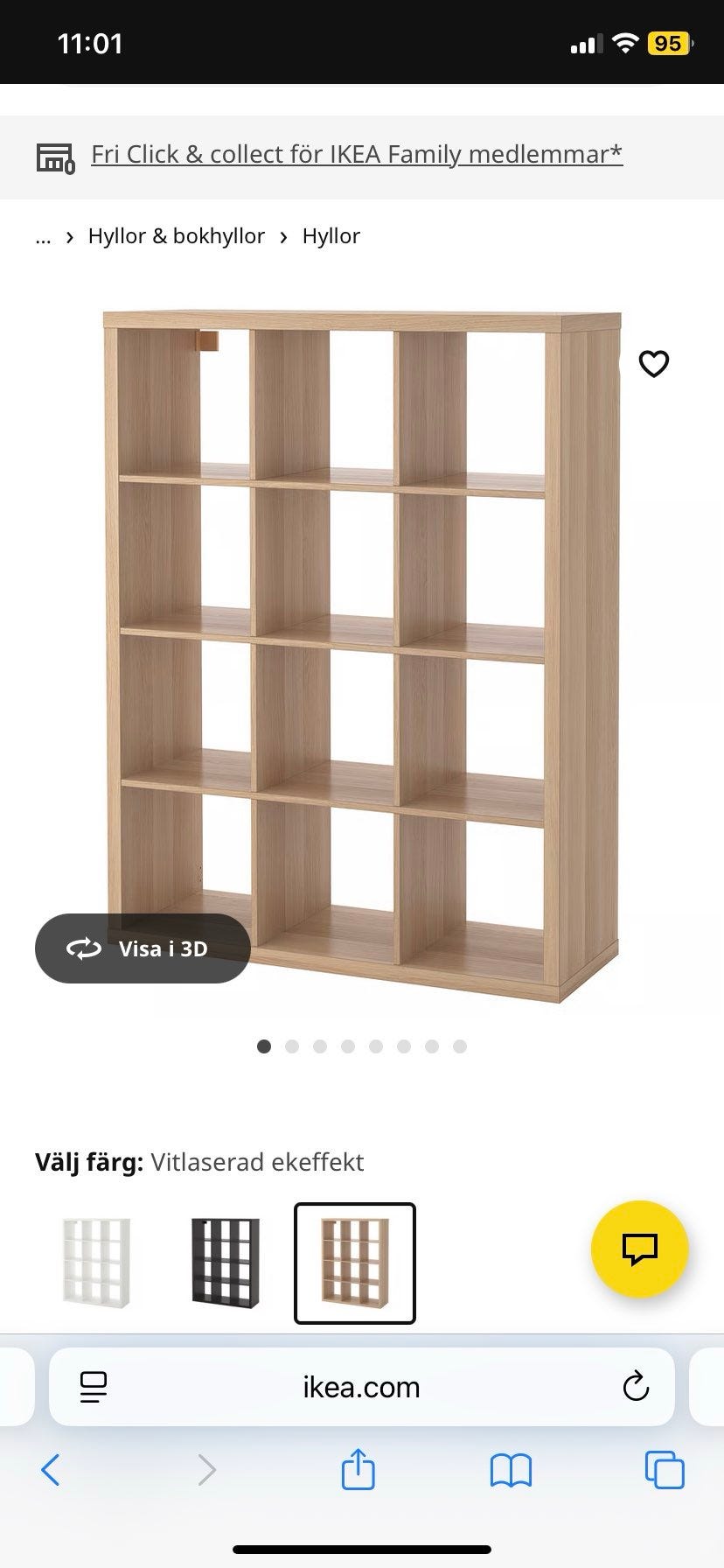Image resolution: width=724 pixels, height=1568 pixels.
Task: Tap the page settings icon in address bar
Action: pyautogui.click(x=94, y=1387)
